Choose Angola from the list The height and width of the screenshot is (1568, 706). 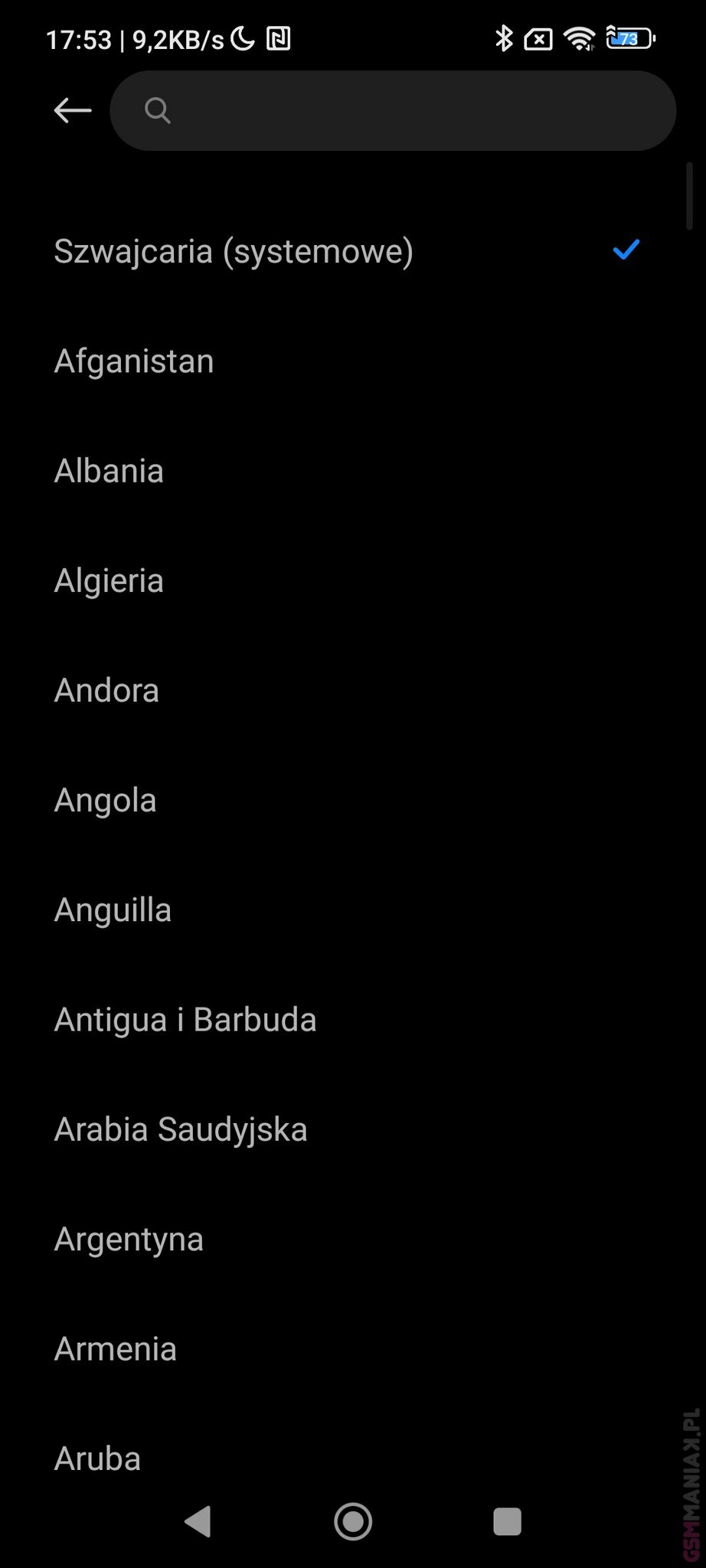tap(105, 800)
